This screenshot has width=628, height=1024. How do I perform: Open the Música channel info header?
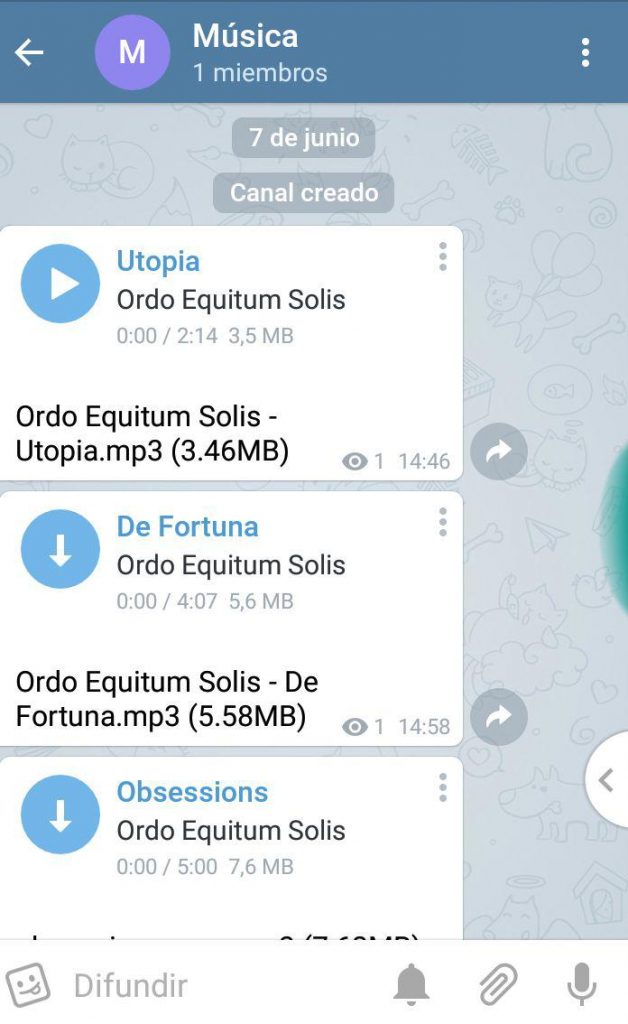tap(261, 52)
